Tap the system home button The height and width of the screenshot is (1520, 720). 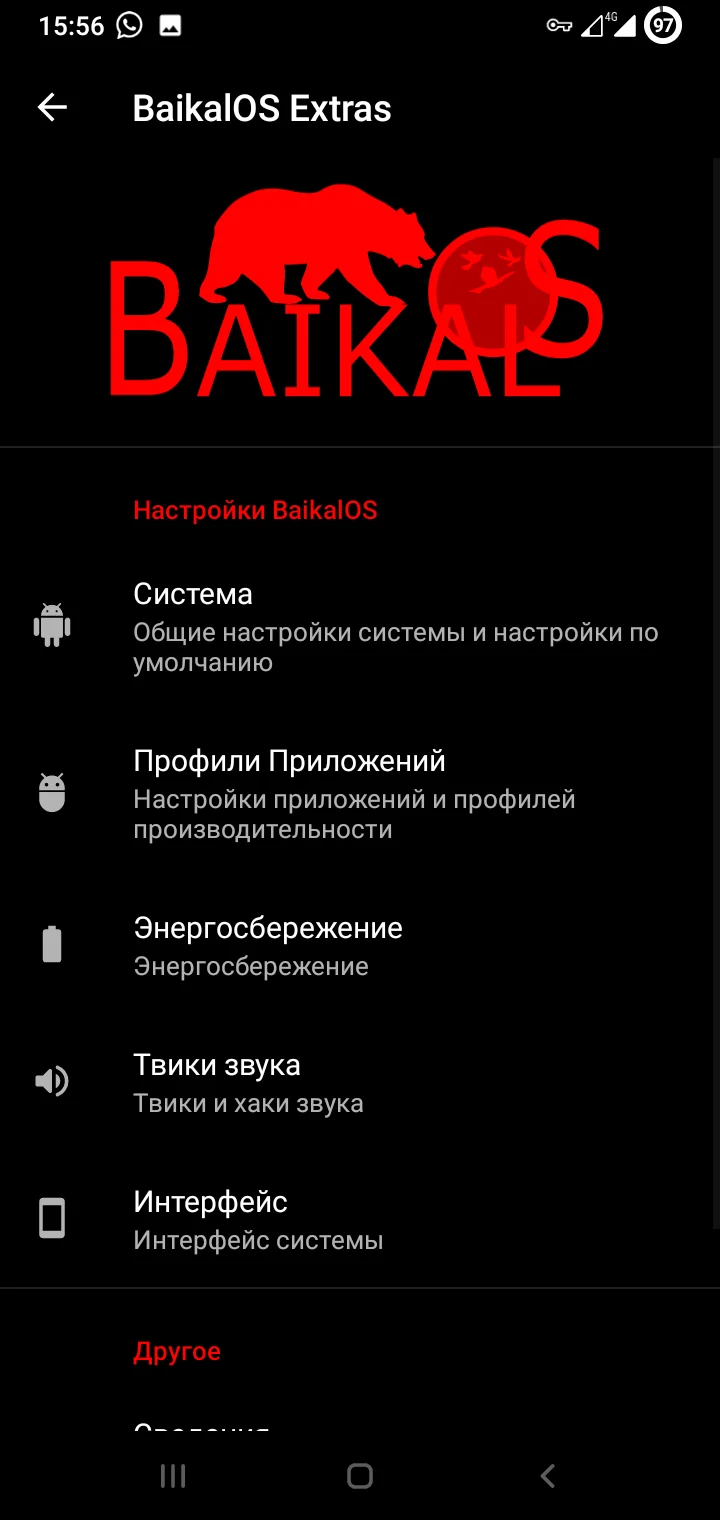pyautogui.click(x=360, y=1475)
